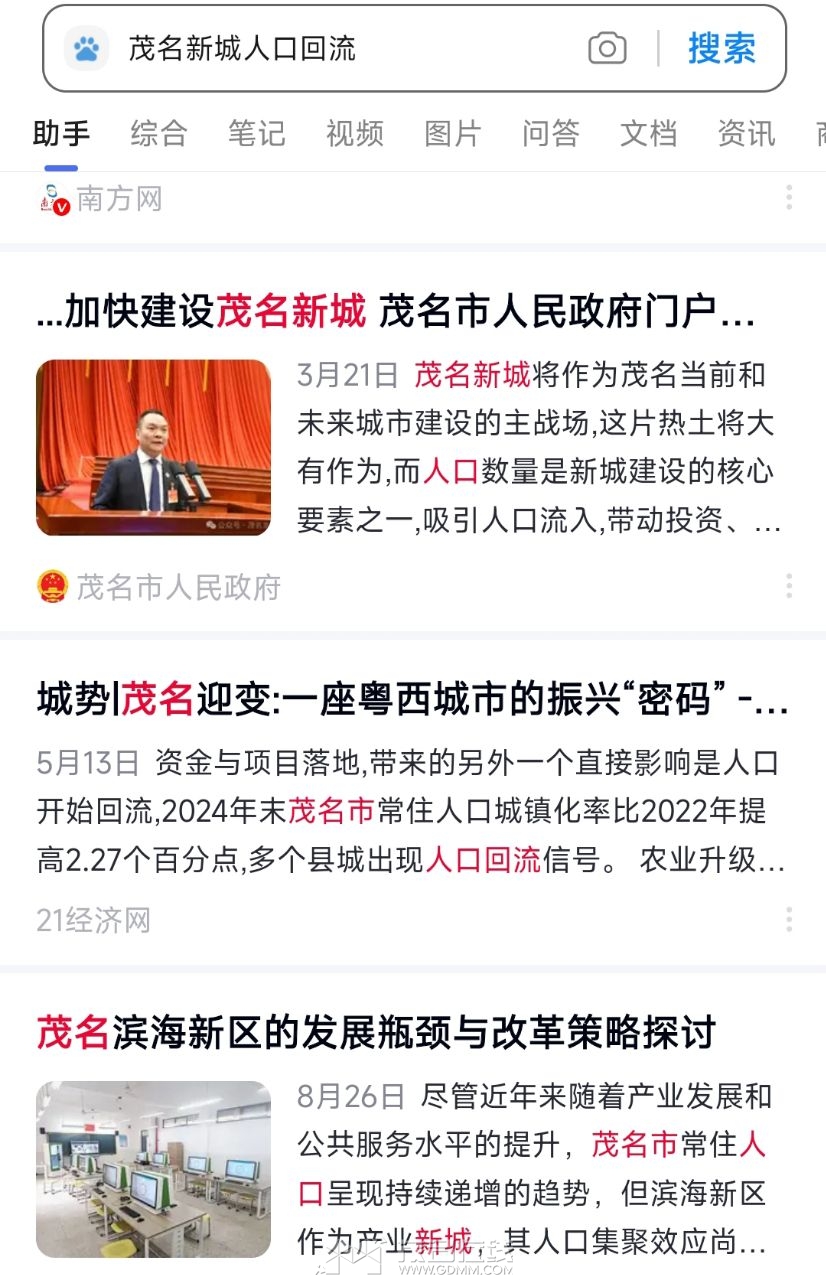Switch to the 资讯 tab
The height and width of the screenshot is (1280, 826).
pos(746,133)
